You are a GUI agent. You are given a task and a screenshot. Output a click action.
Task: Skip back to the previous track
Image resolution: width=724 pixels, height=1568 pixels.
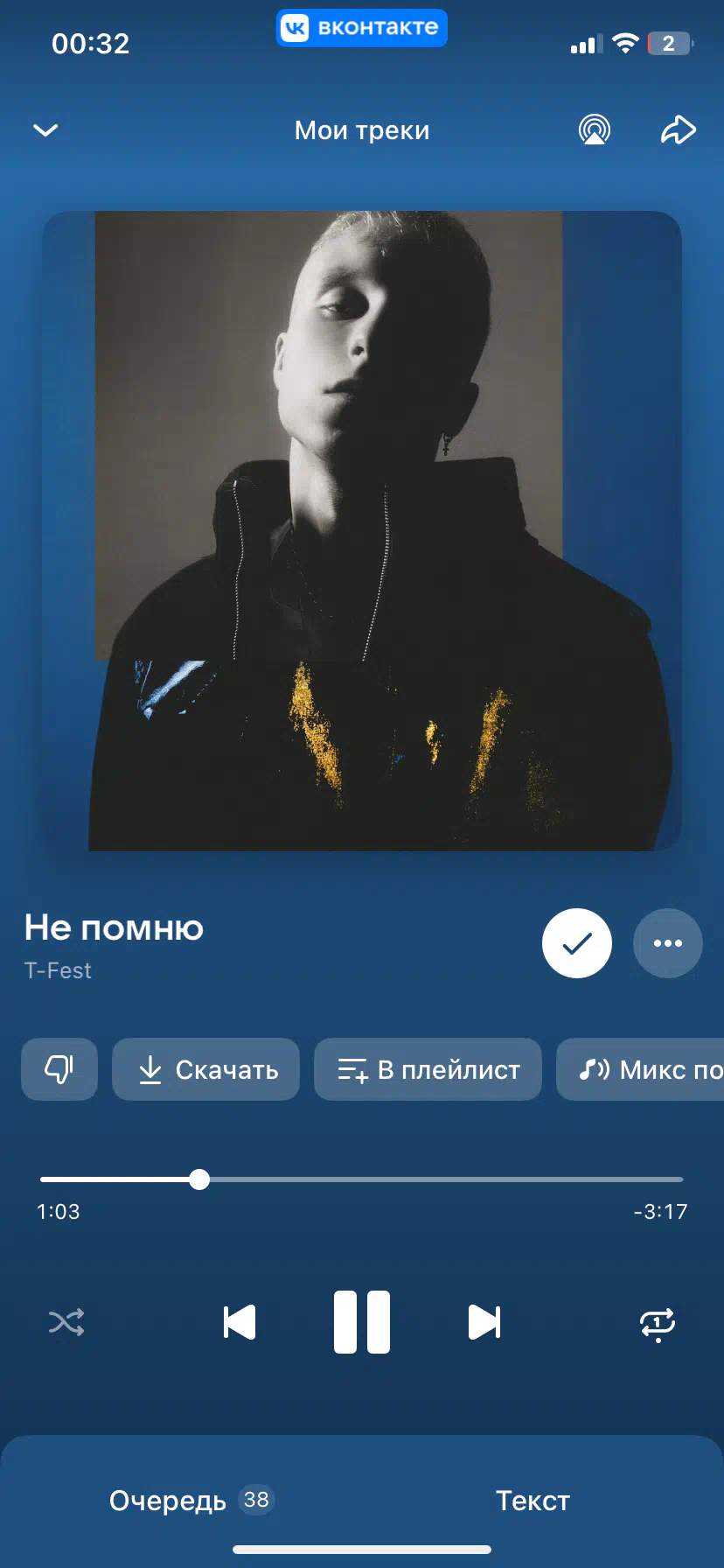click(x=240, y=1322)
